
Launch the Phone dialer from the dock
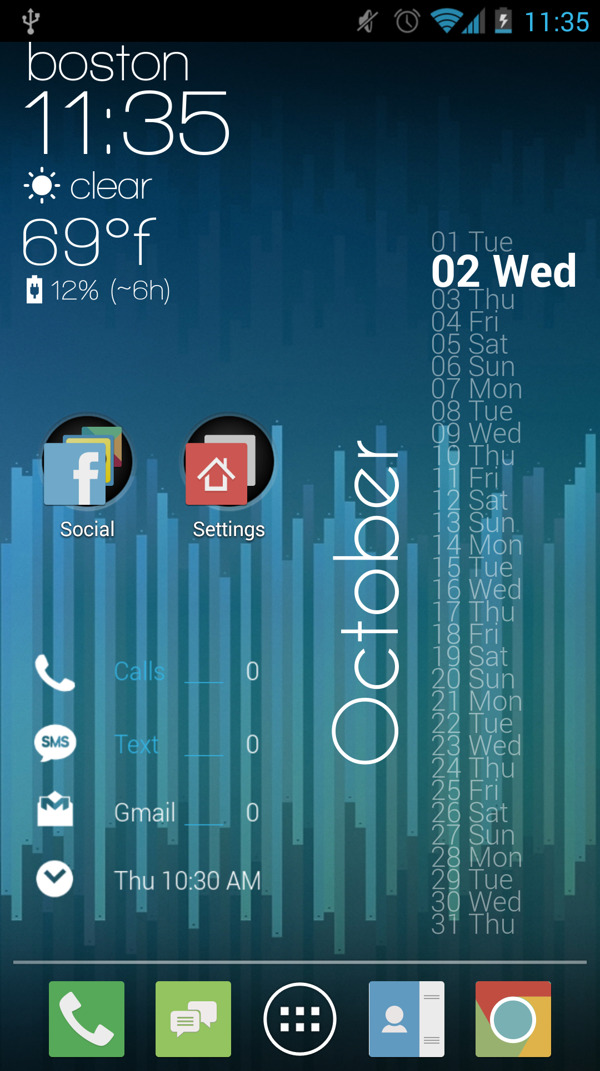tap(87, 1019)
